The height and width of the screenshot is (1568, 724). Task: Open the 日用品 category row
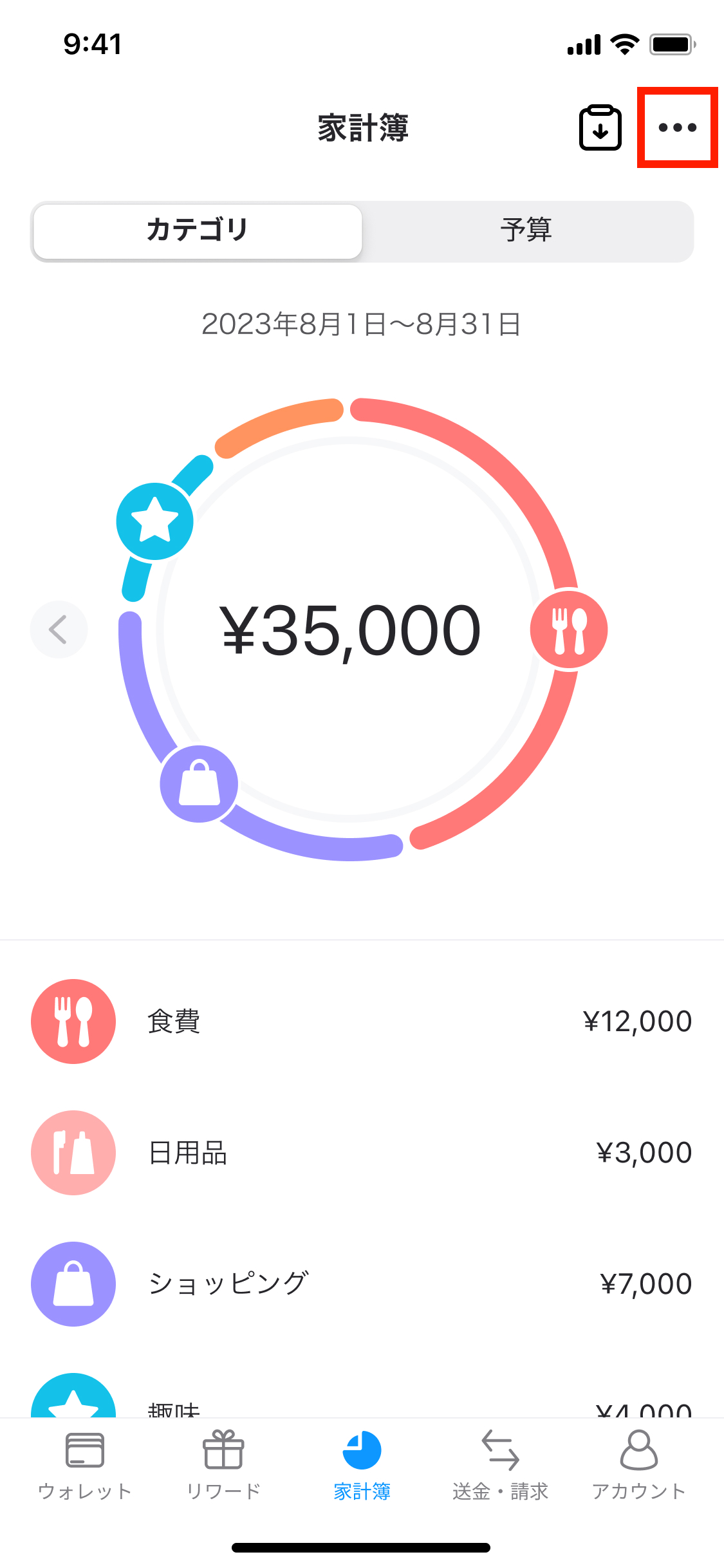click(x=362, y=1153)
